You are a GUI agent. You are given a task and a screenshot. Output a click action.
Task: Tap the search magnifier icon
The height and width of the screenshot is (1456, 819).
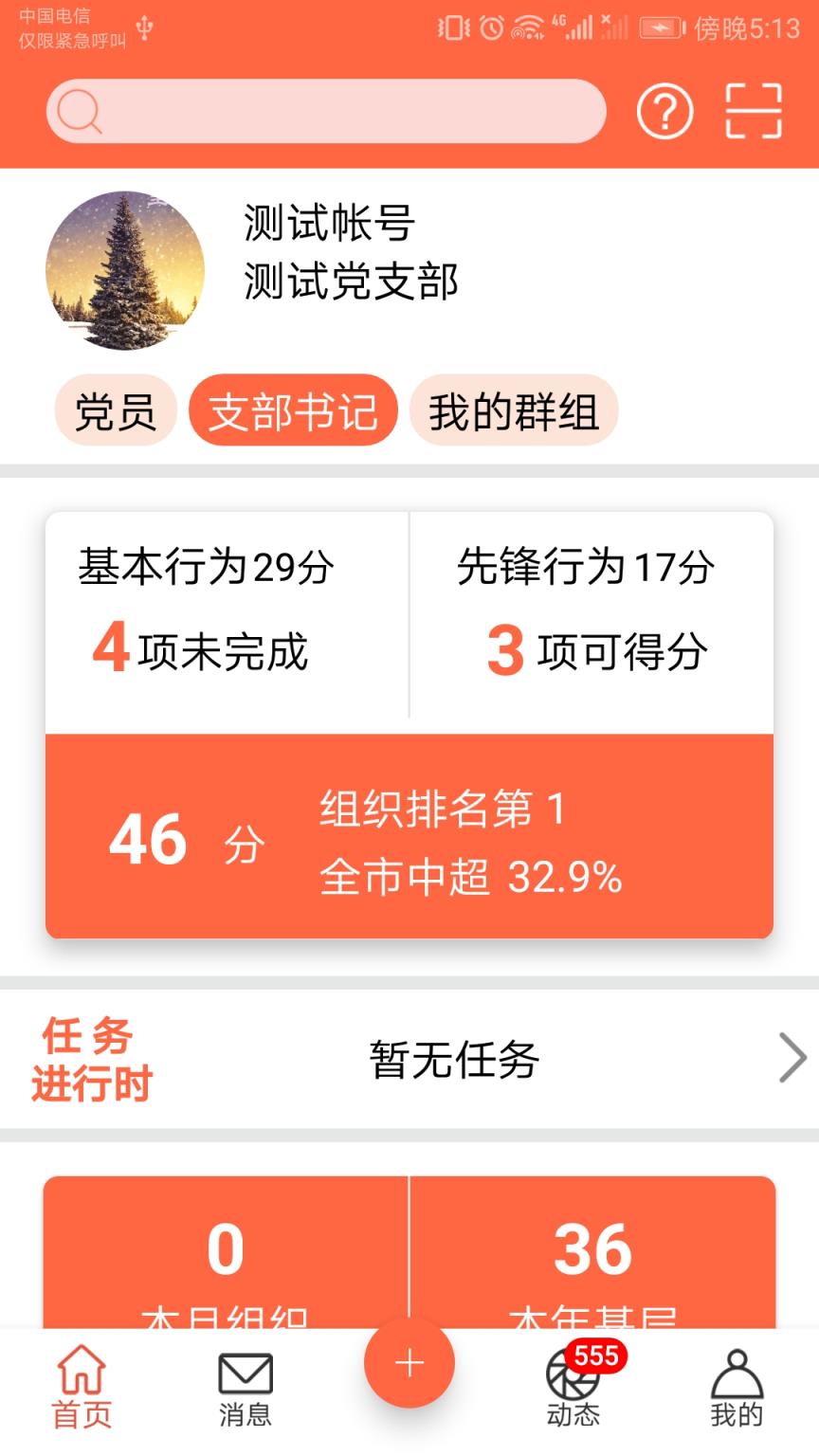pos(78,110)
